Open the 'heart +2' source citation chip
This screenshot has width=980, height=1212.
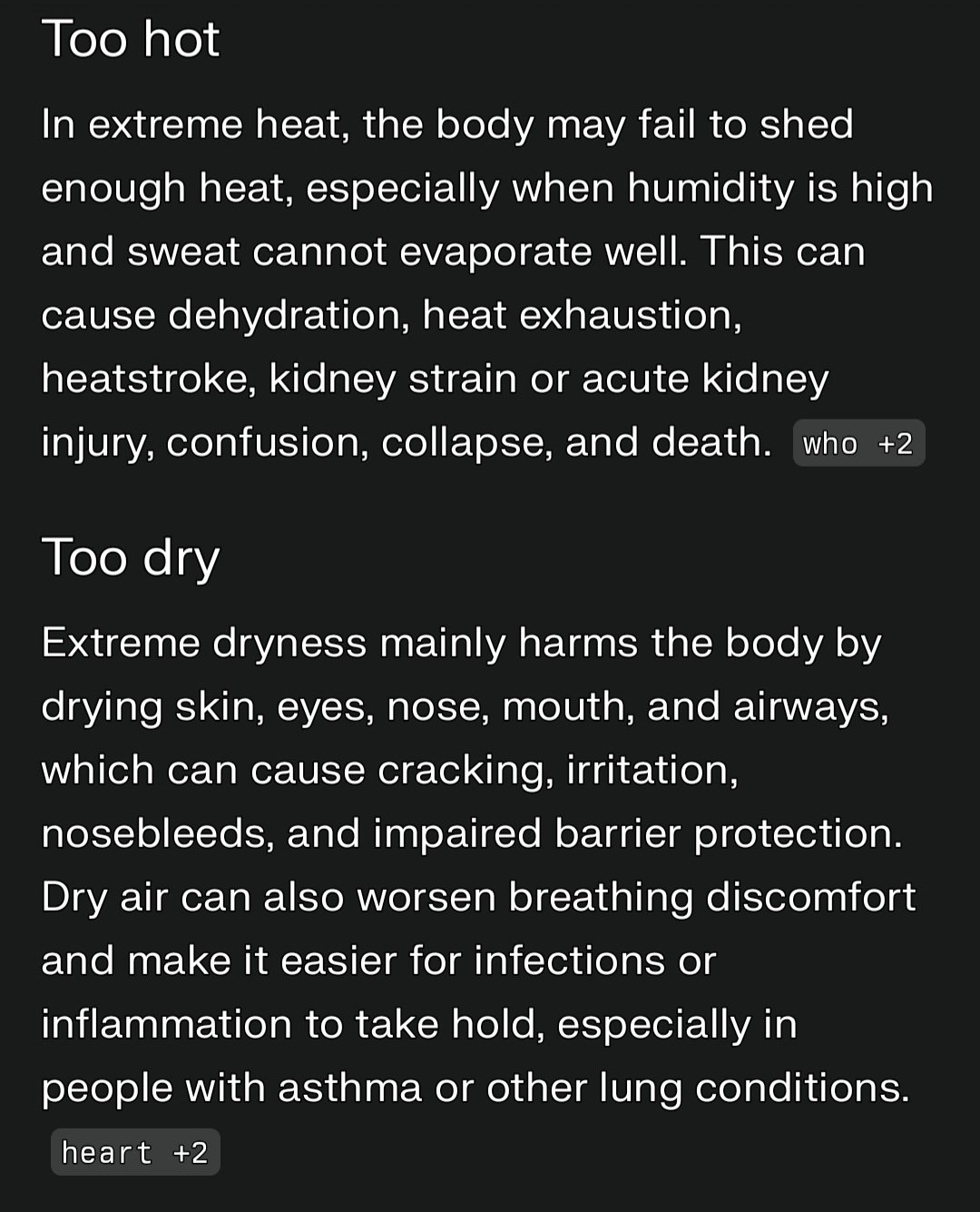[135, 1152]
